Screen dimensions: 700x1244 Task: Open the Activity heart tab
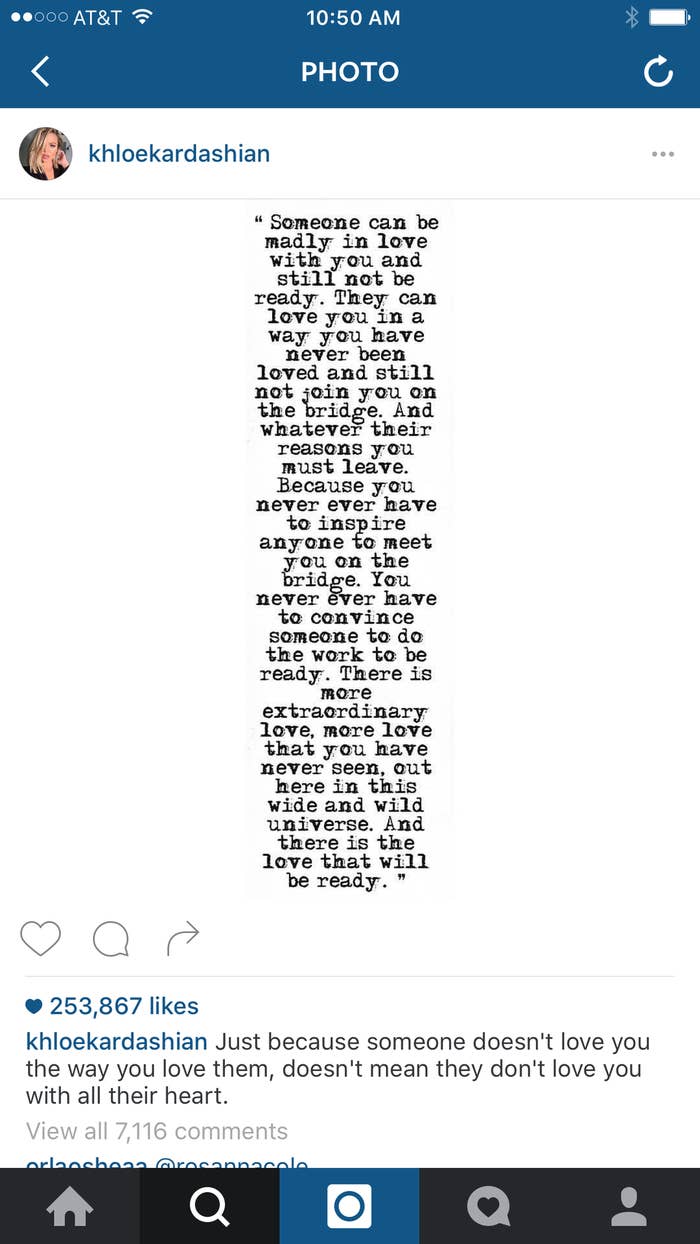(x=489, y=1207)
